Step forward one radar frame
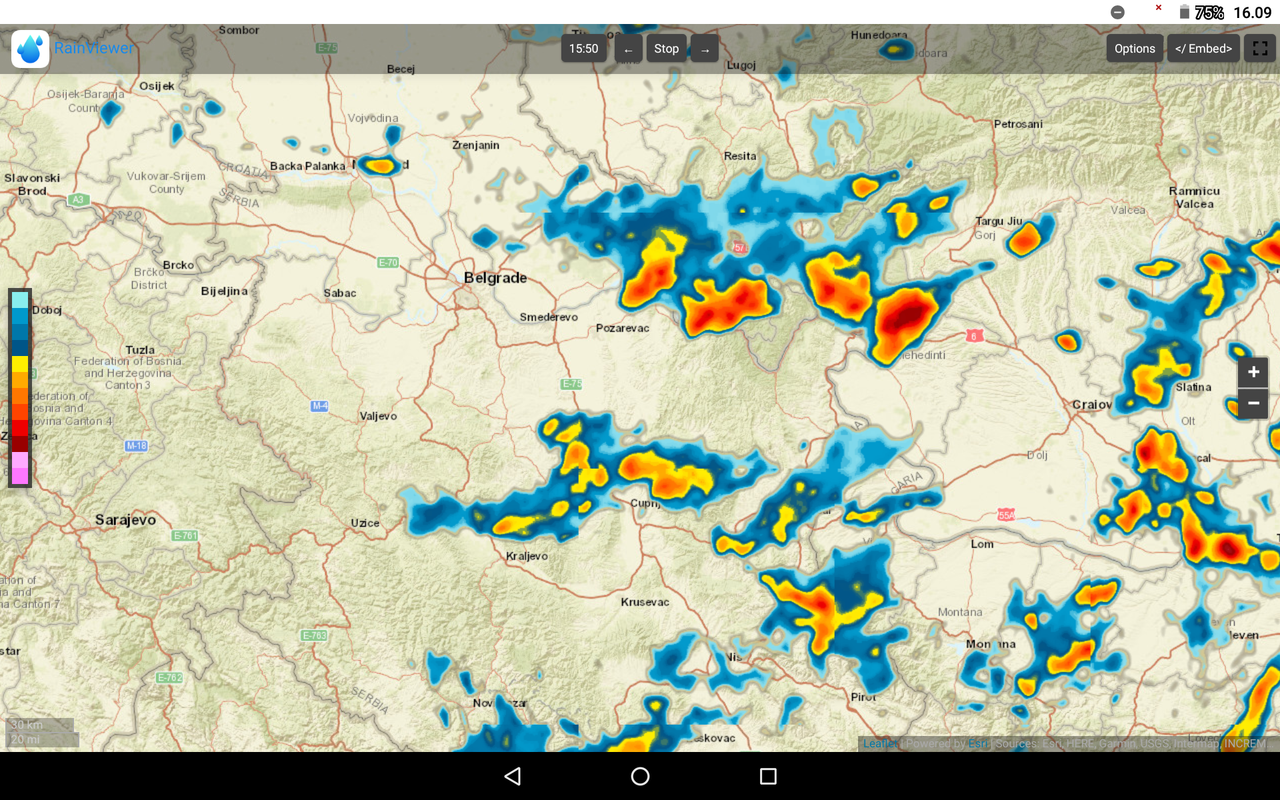 [x=704, y=49]
